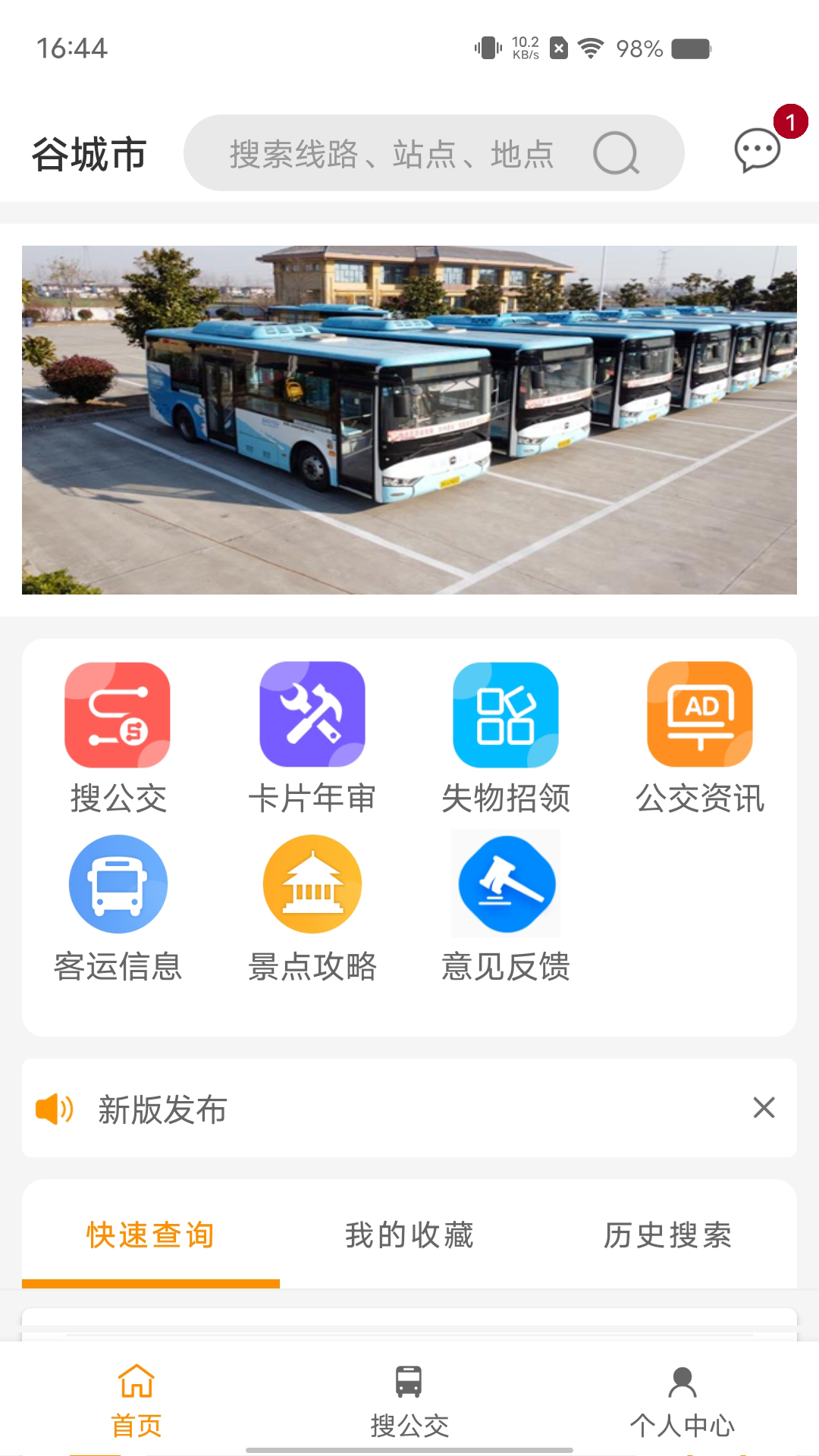Open the 景点攻略 attractions guide icon
The width and height of the screenshot is (819, 1456).
click(312, 883)
